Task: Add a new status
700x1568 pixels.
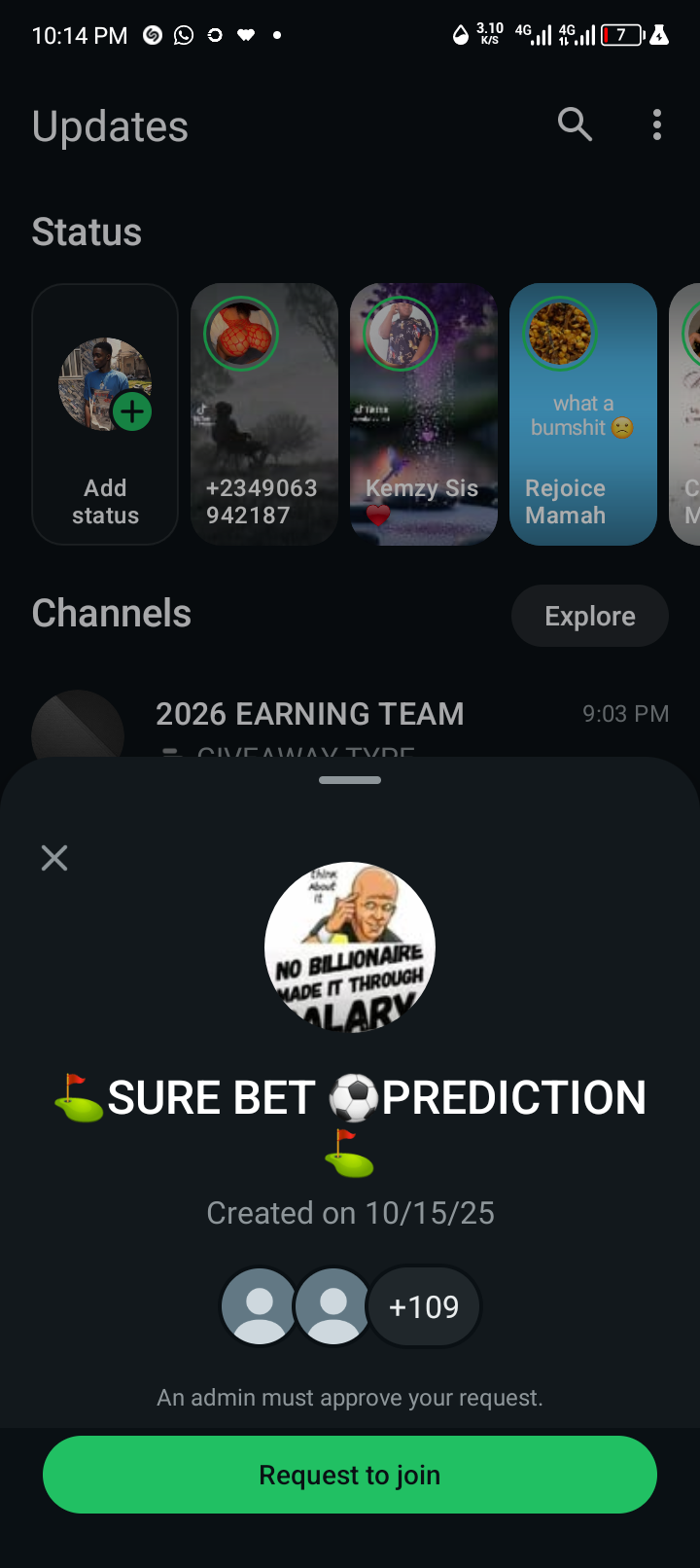Action: click(105, 413)
